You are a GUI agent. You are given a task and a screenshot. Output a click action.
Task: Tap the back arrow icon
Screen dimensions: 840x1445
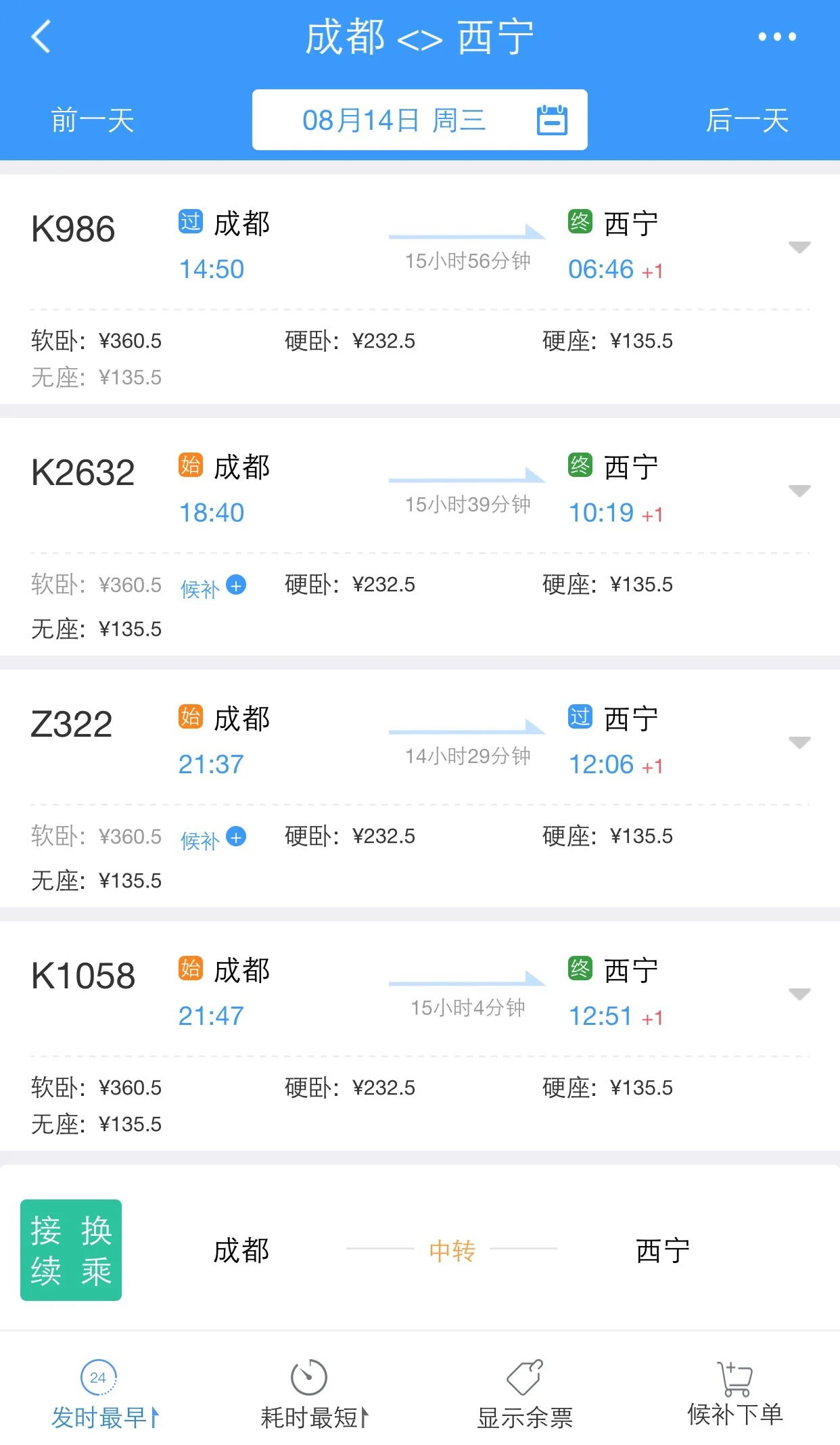41,37
